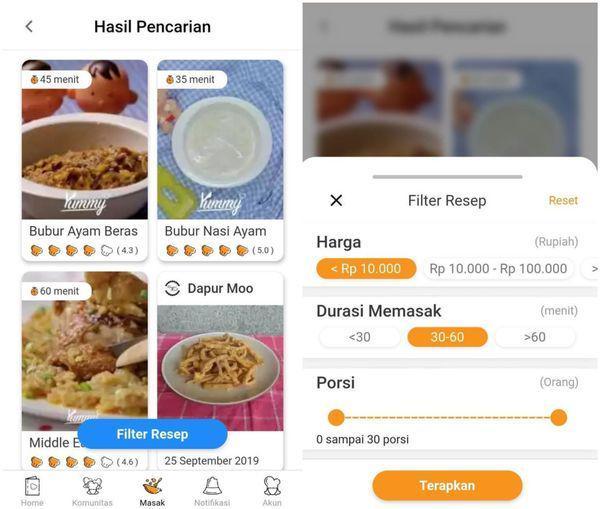Select the >60 minutes duration chip

(535, 337)
